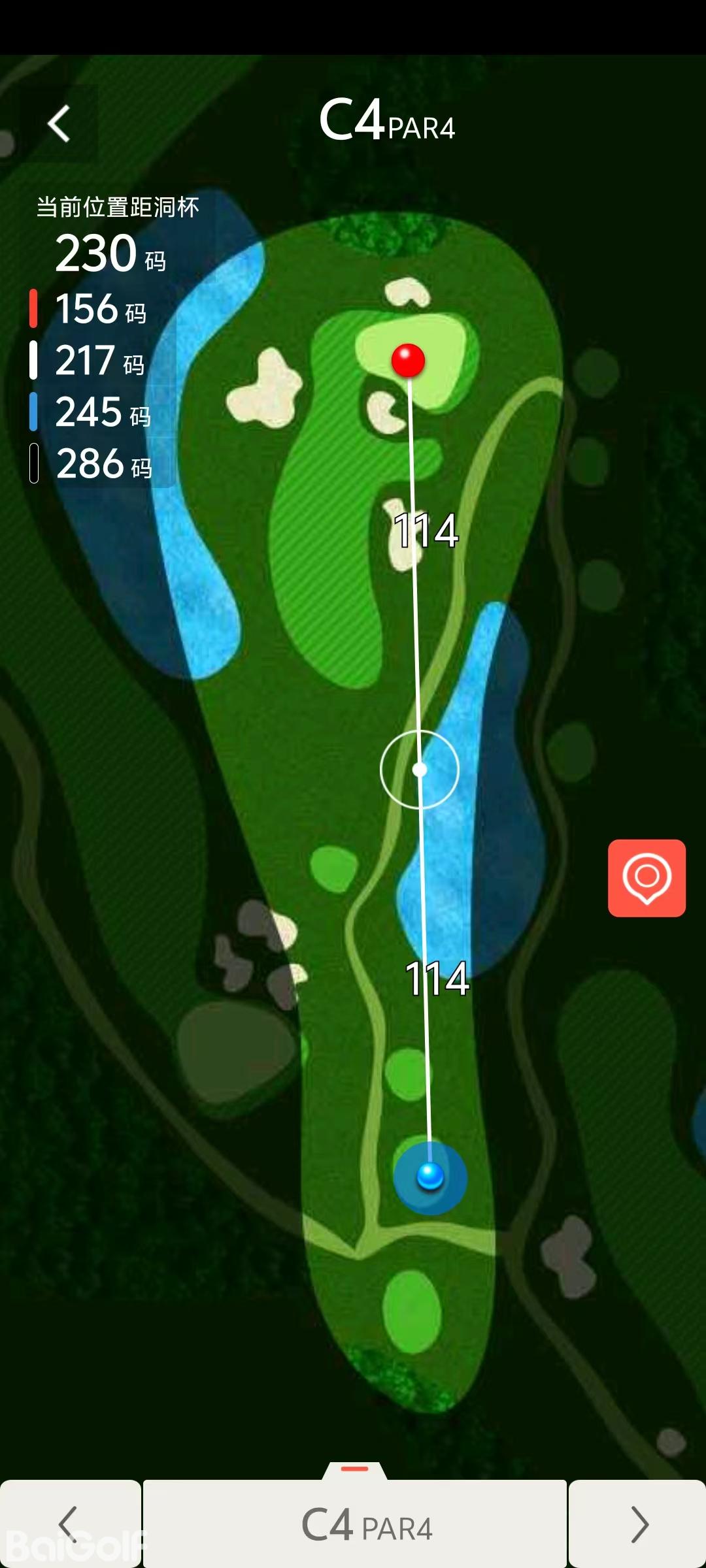This screenshot has width=706, height=1568.
Task: Tap the white circle target marker
Action: pos(420,770)
